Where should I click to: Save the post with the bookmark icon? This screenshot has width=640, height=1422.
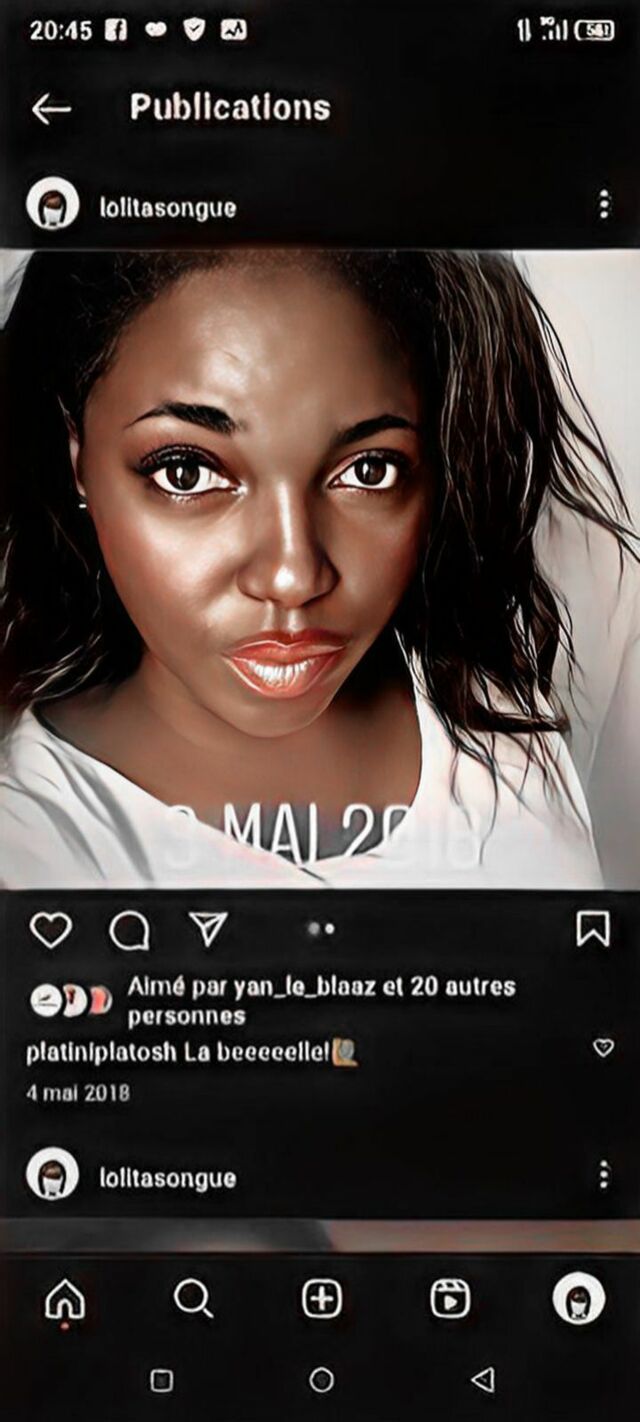tap(593, 930)
